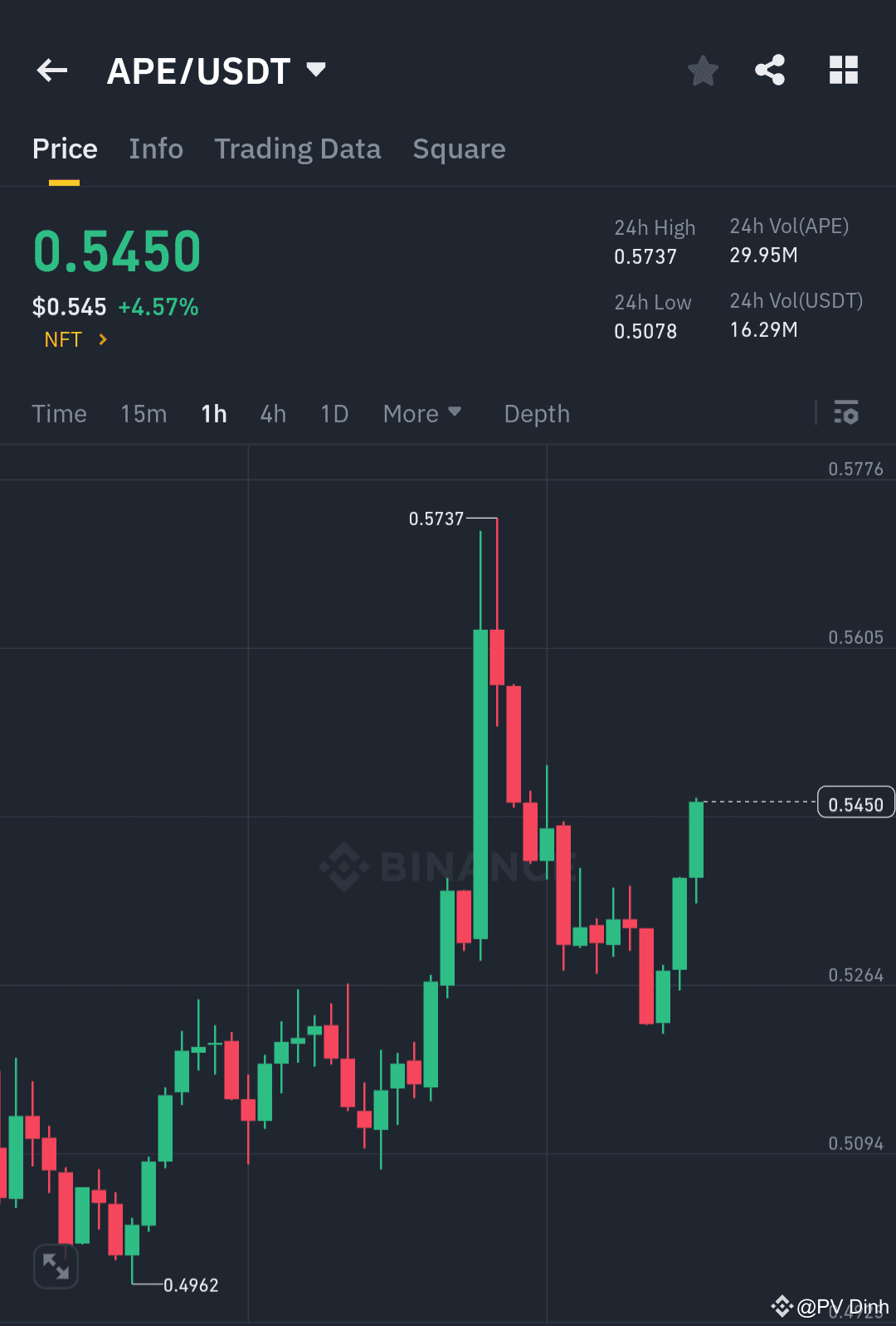Image resolution: width=896 pixels, height=1326 pixels.
Task: Tap the back arrow to exit the chart
Action: [x=51, y=71]
